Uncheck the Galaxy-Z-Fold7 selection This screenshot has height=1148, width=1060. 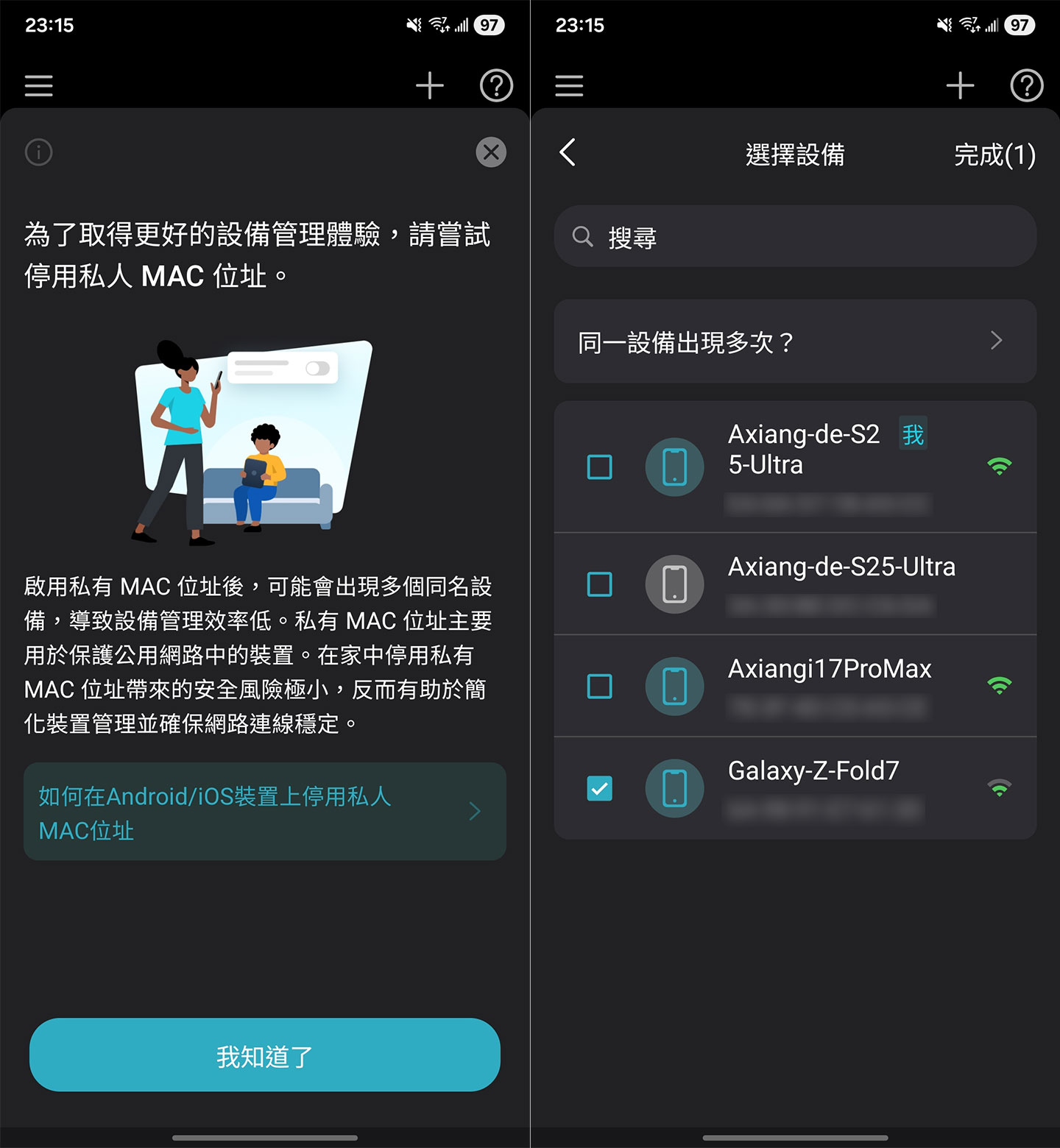point(599,788)
